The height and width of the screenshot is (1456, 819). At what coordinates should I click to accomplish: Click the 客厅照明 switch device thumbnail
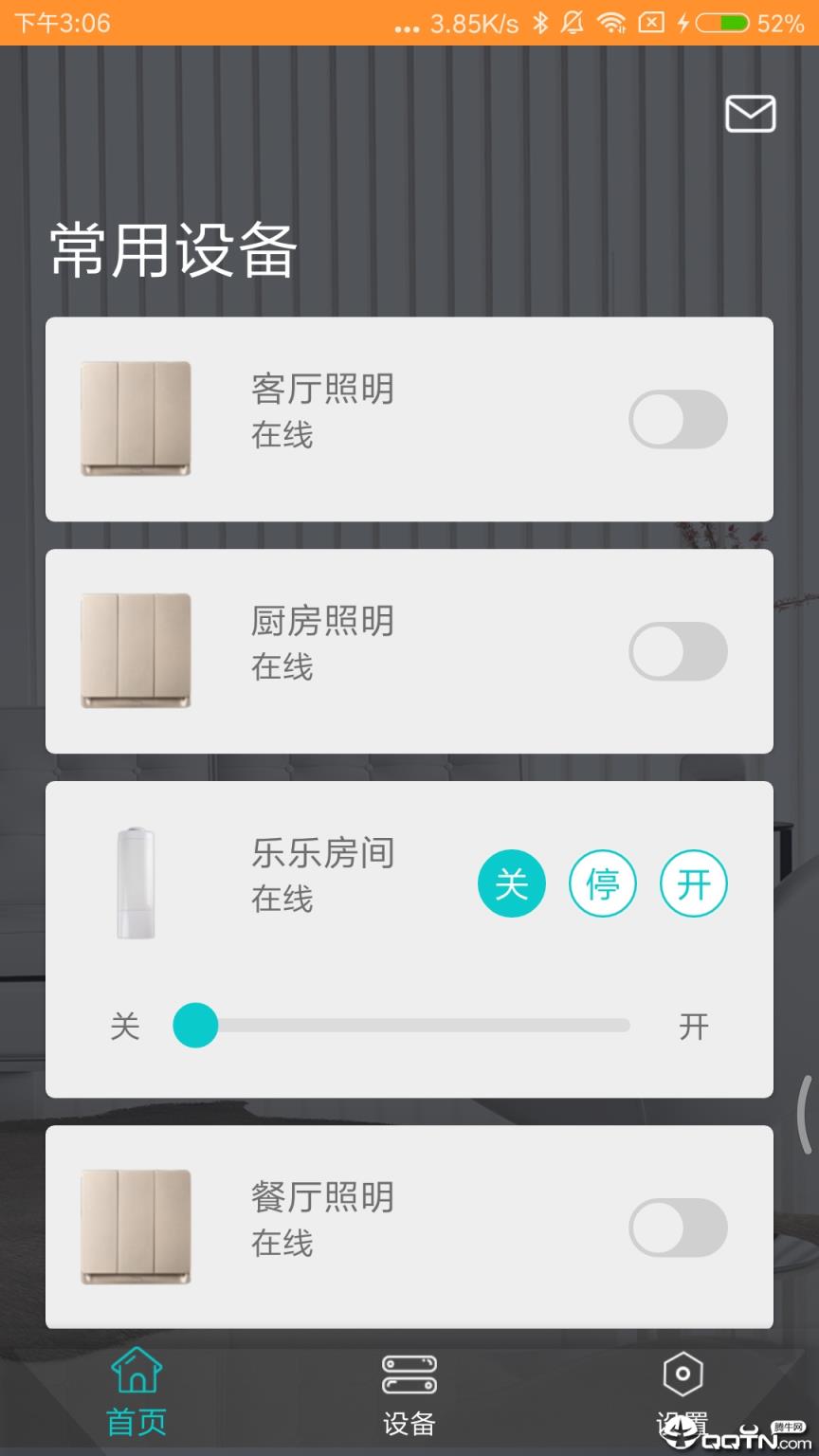136,420
